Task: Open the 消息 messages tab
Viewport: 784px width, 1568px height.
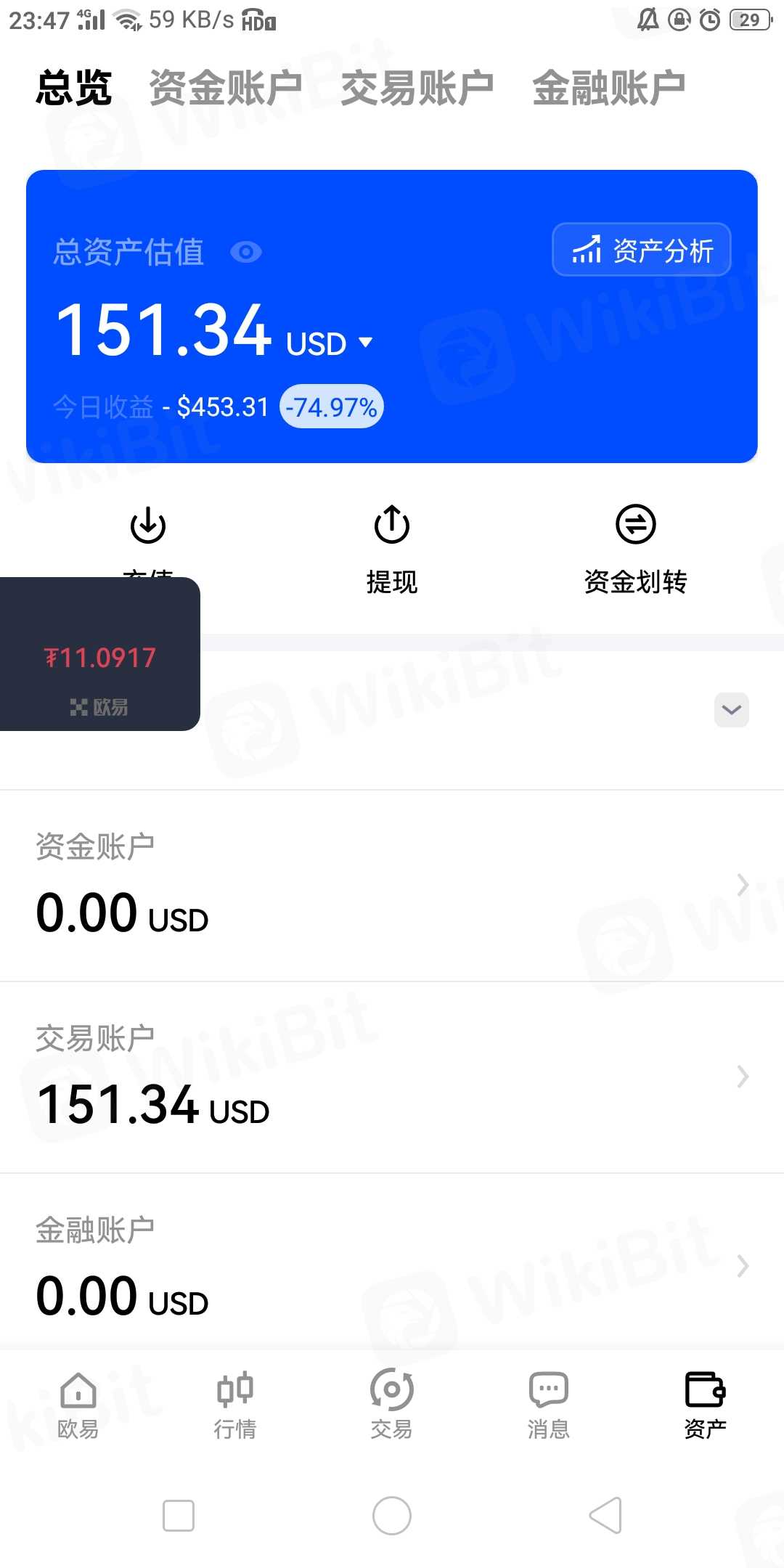Action: tap(549, 1405)
